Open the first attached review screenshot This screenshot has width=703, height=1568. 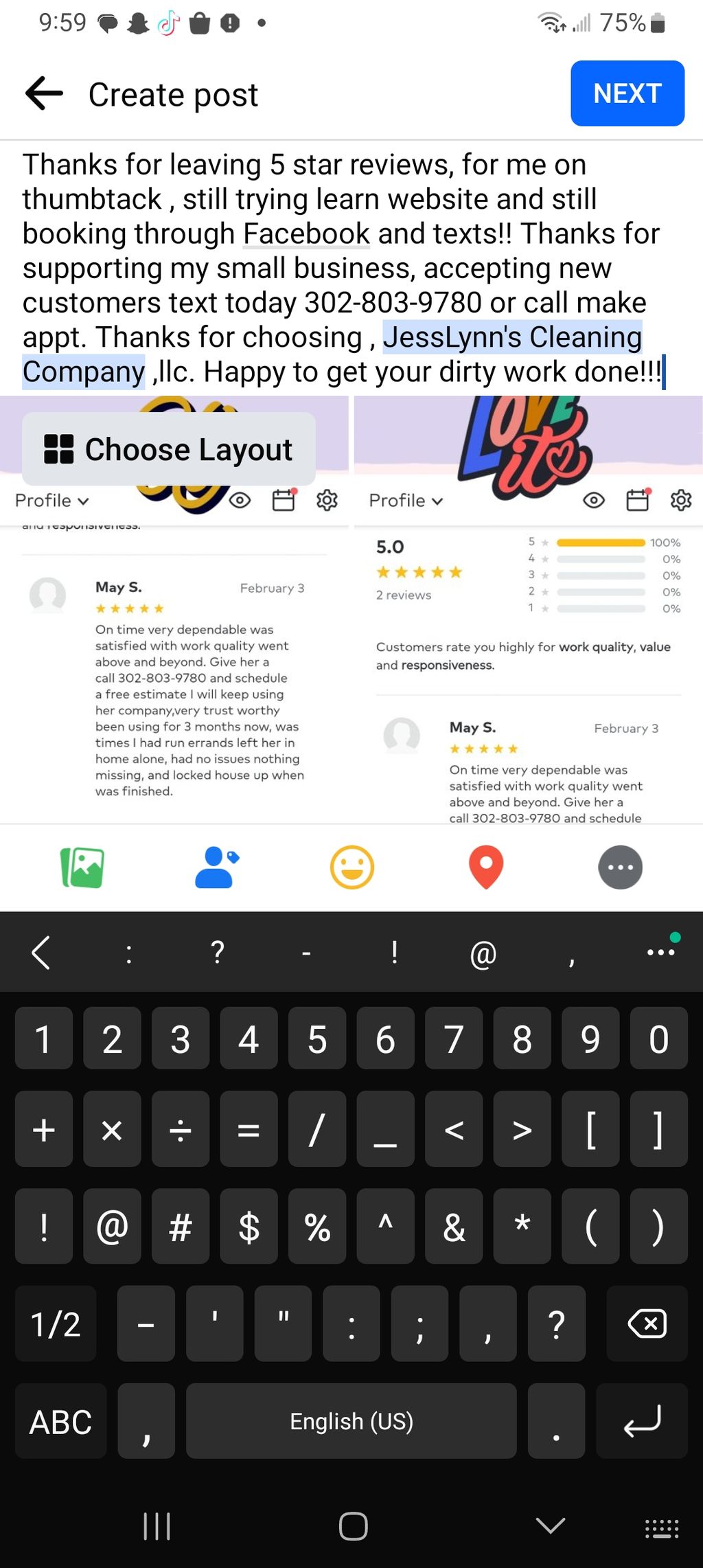coord(174,673)
